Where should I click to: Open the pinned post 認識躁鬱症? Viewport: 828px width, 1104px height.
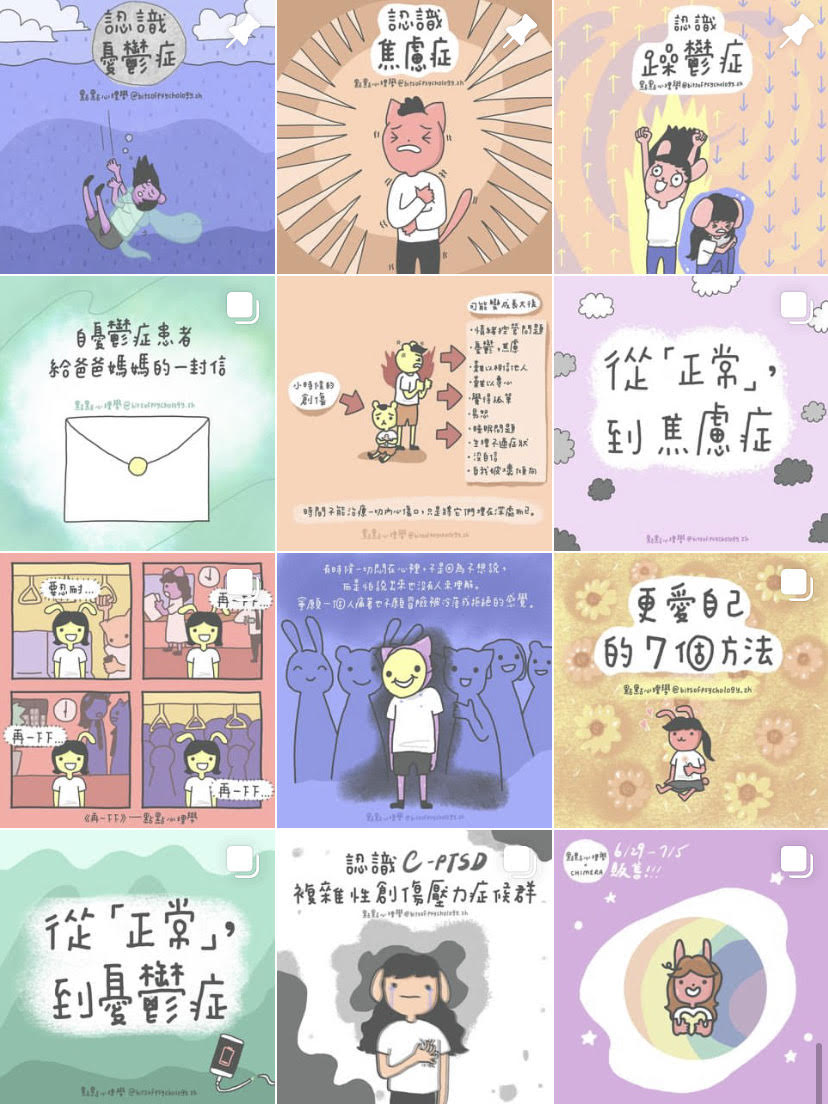(x=691, y=137)
